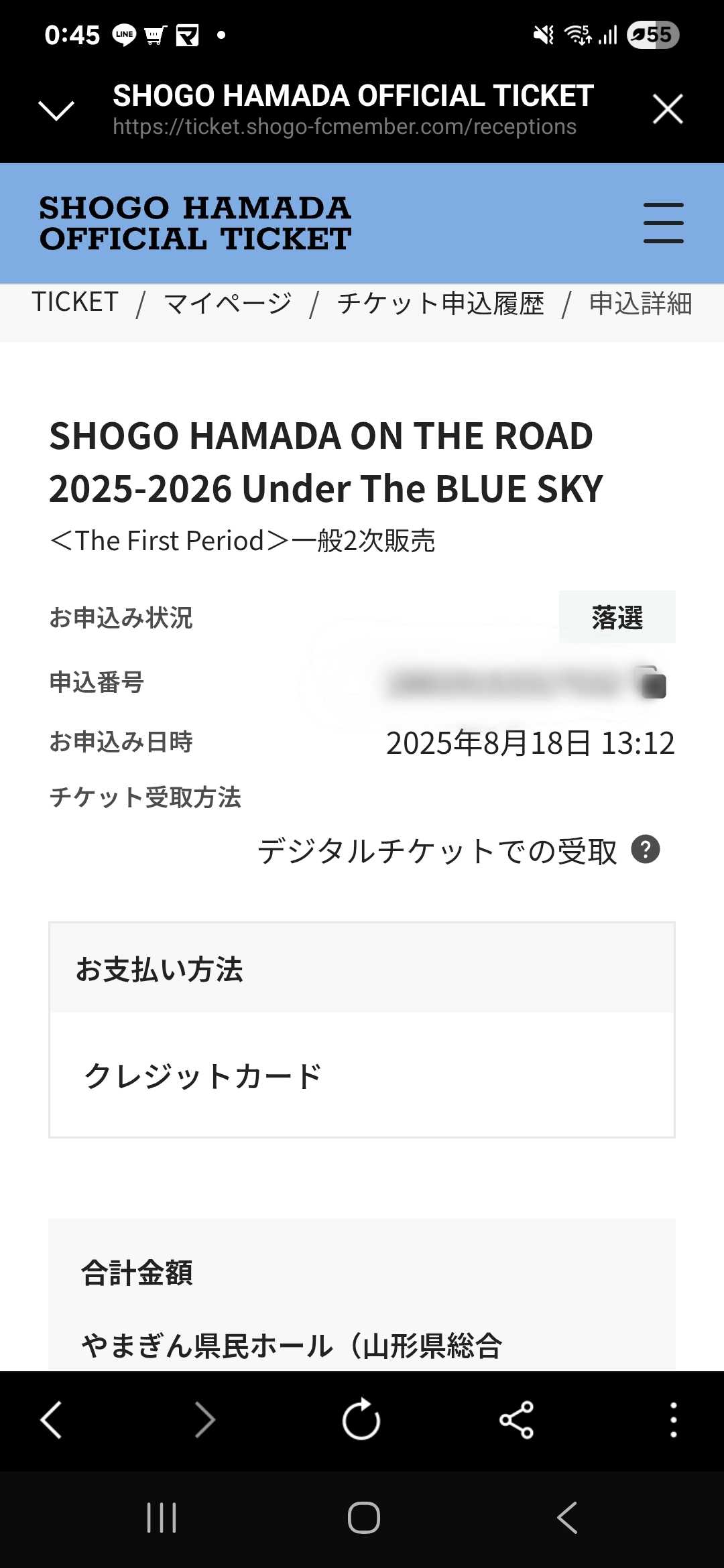This screenshot has width=724, height=1568.
Task: Open help for デジタルチケットでの受取
Action: (646, 850)
